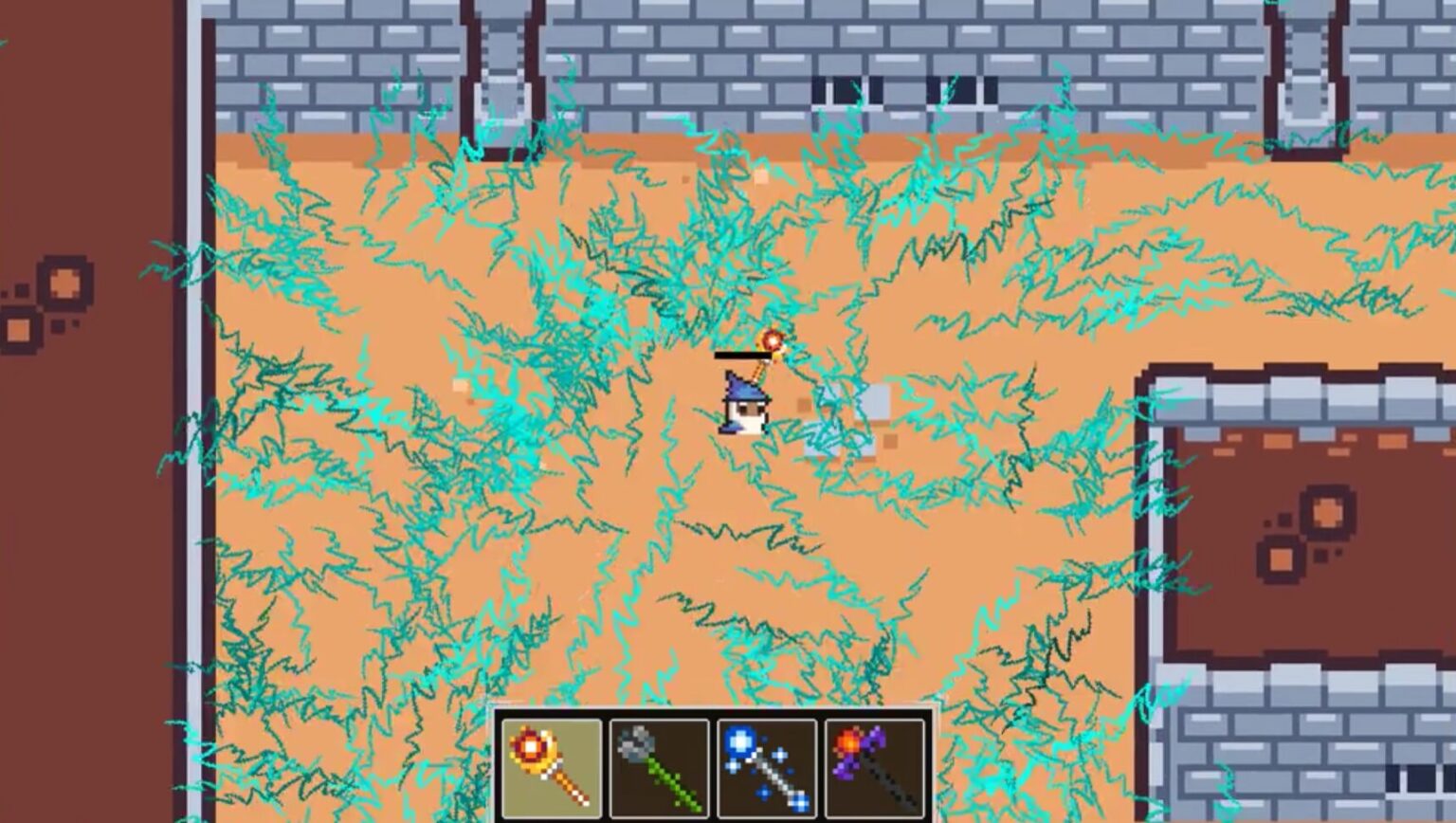Viewport: 1456px width, 823px height.
Task: Equip the green mace staff
Action: [659, 767]
